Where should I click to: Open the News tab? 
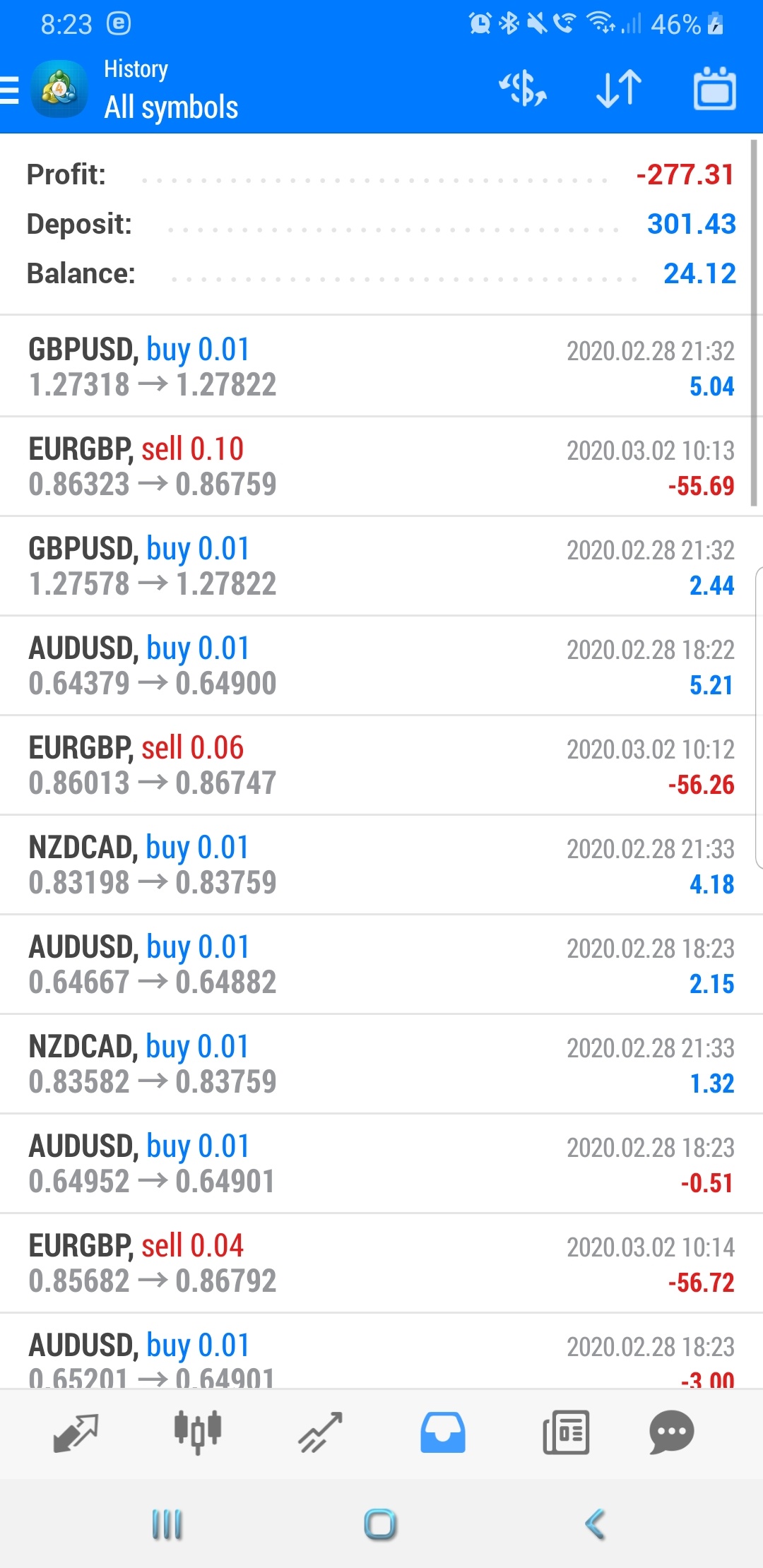[565, 1432]
